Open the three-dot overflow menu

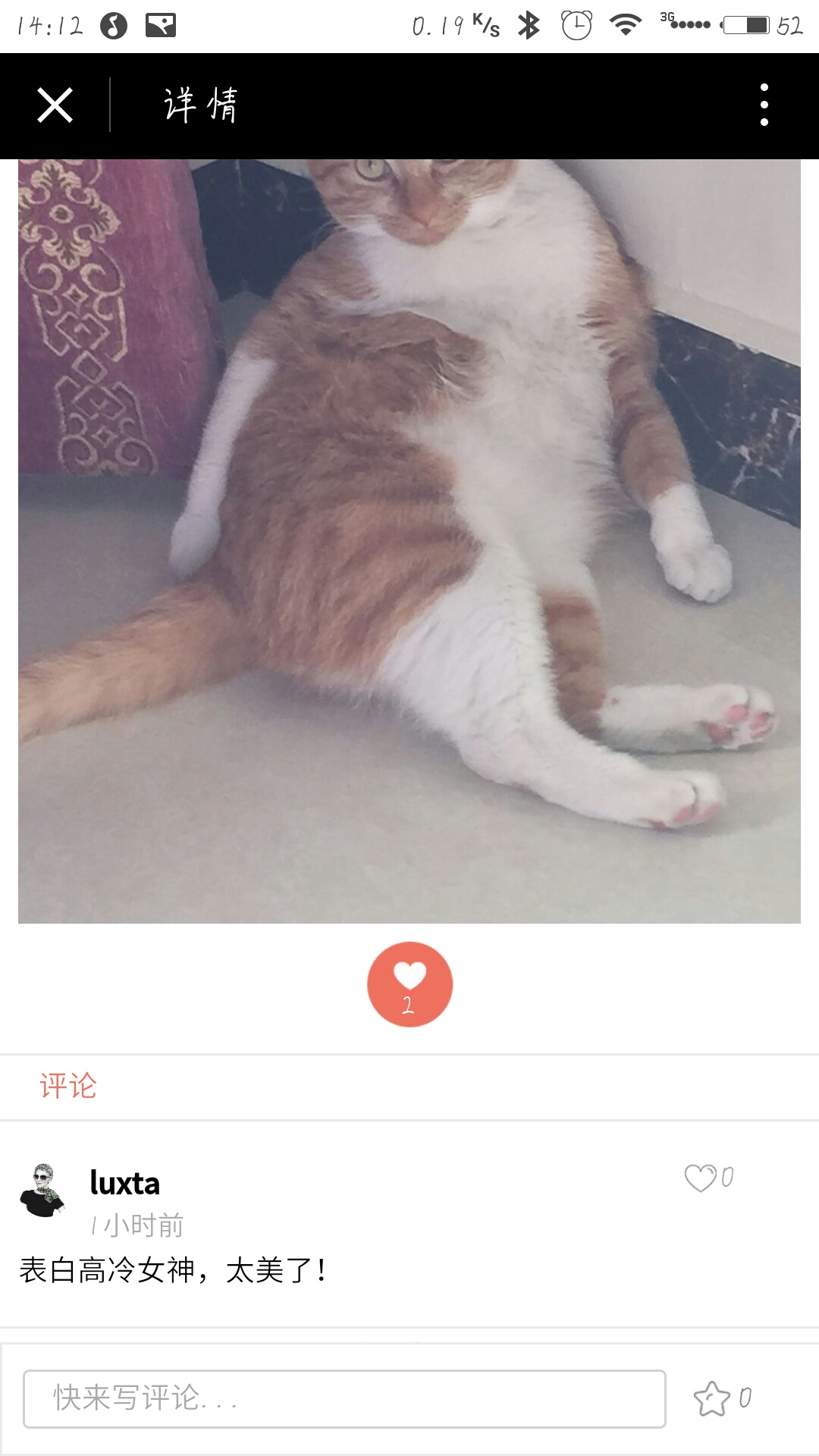pyautogui.click(x=764, y=105)
